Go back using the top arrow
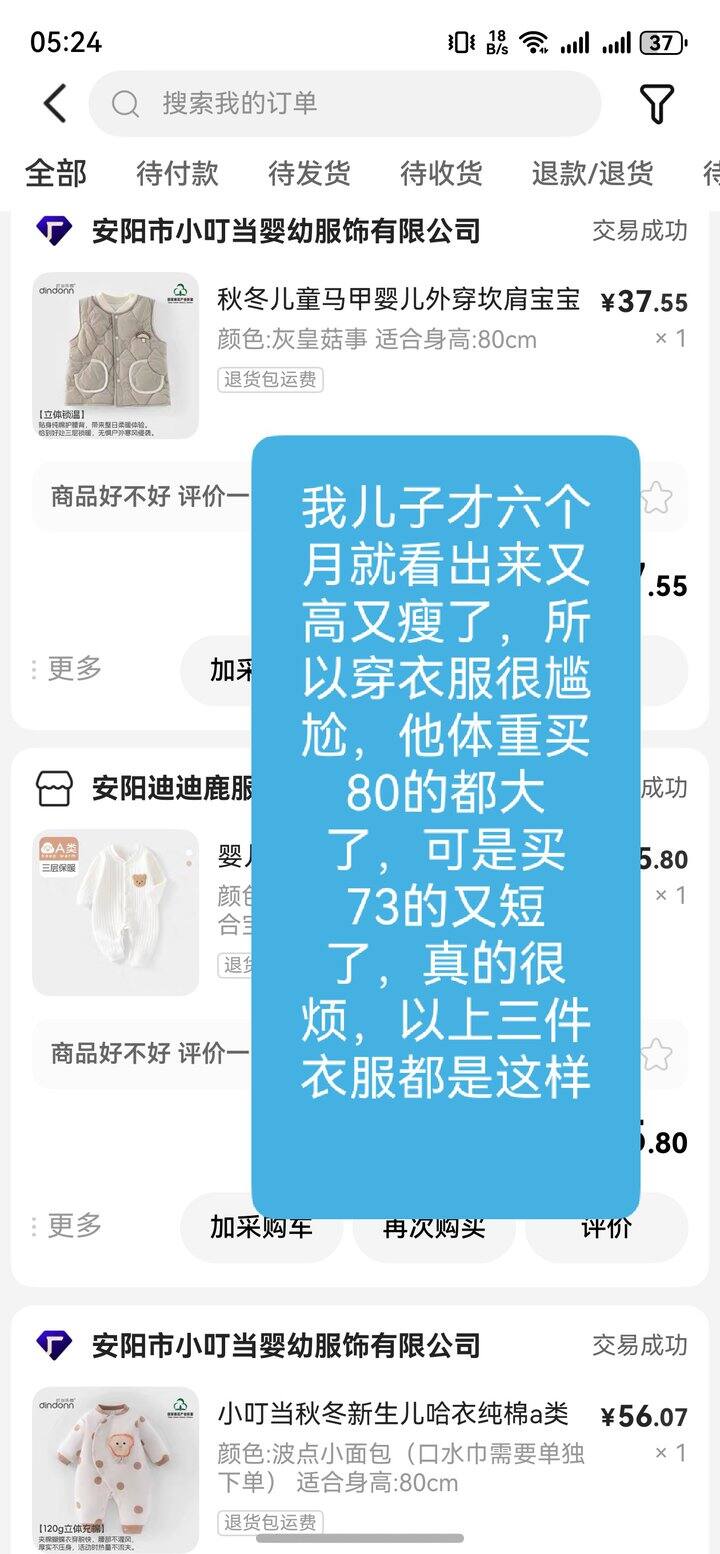 pyautogui.click(x=55, y=104)
